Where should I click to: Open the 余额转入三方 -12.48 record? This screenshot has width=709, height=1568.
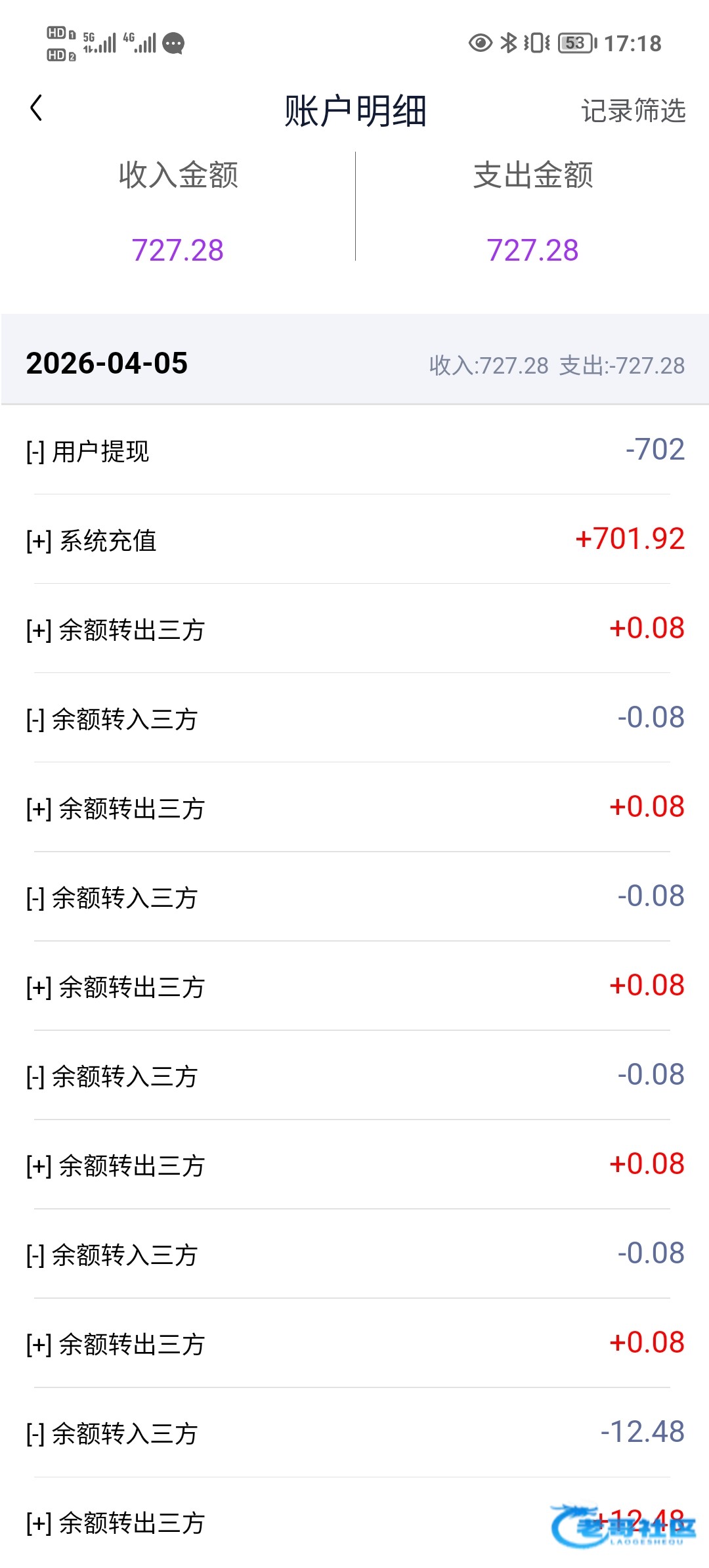pyautogui.click(x=354, y=1433)
